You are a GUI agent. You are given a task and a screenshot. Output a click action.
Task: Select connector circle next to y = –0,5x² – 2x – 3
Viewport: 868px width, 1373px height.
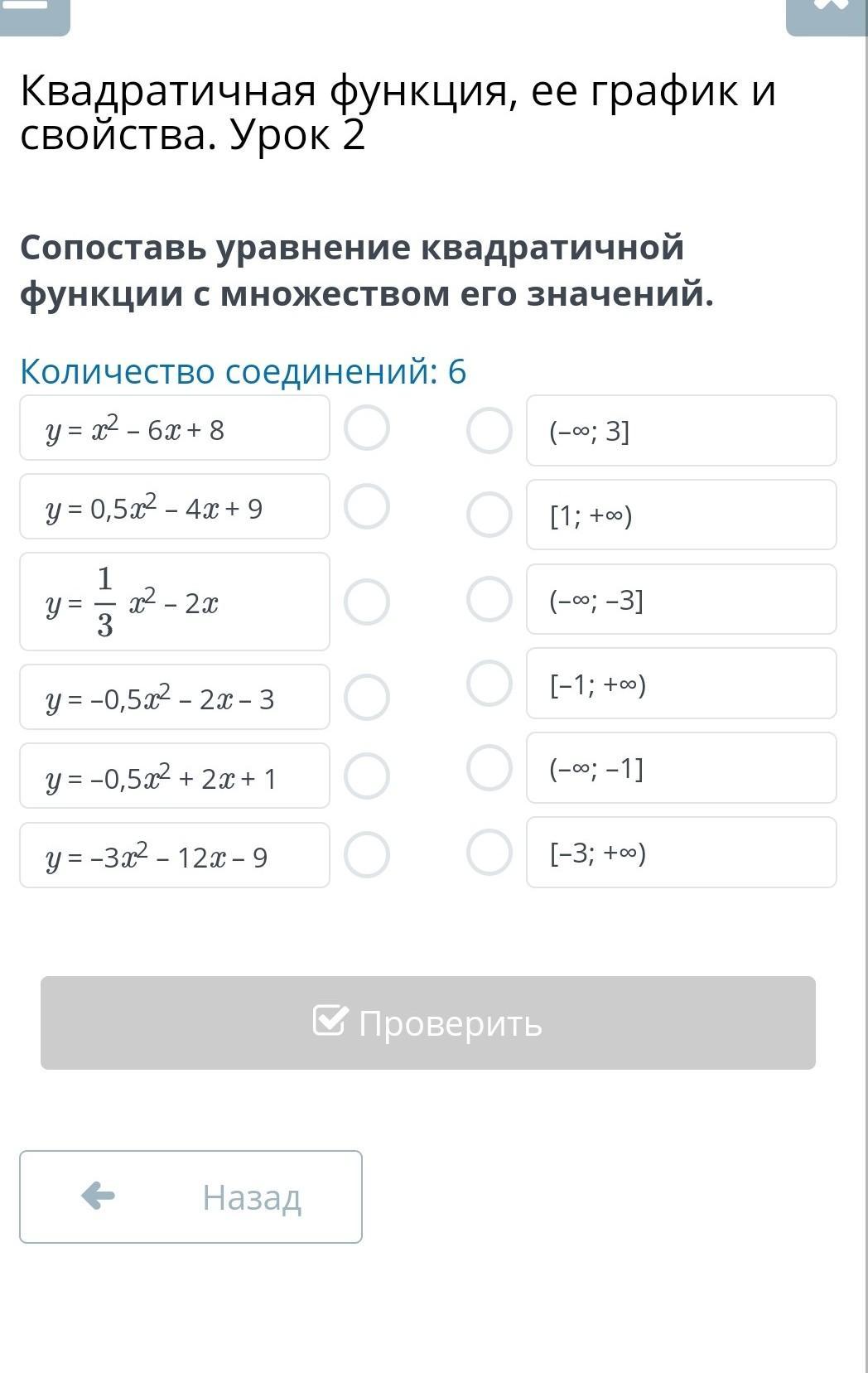point(367,697)
